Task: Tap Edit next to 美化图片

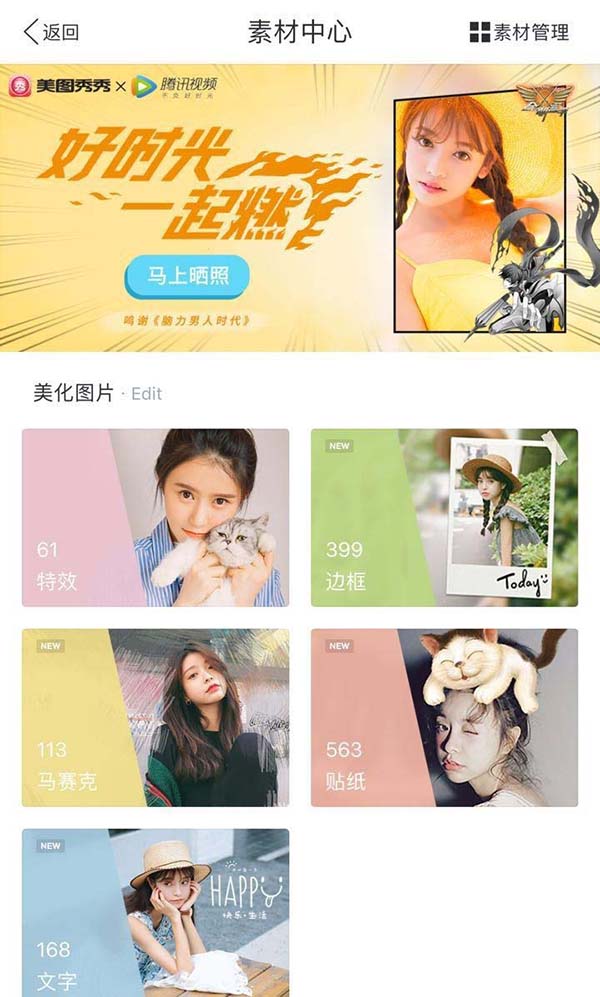Action: pyautogui.click(x=146, y=394)
